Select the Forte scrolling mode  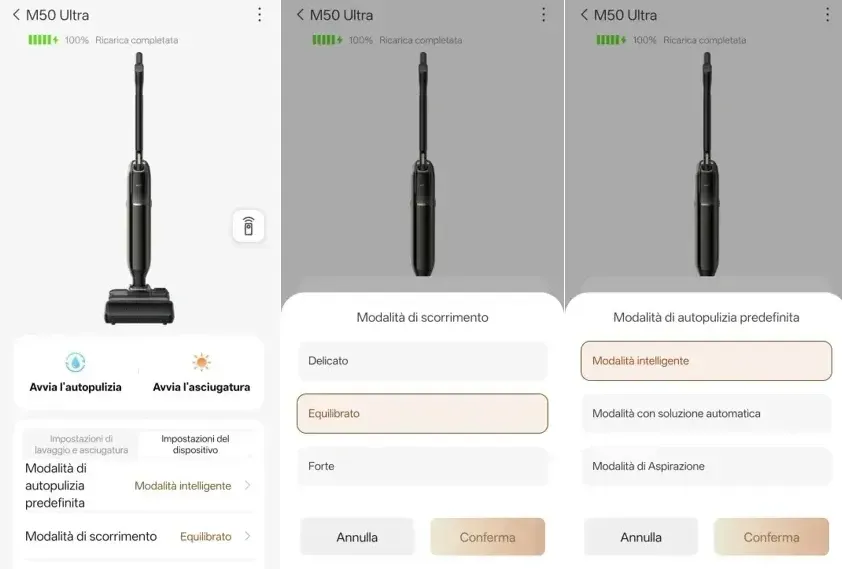pos(422,466)
